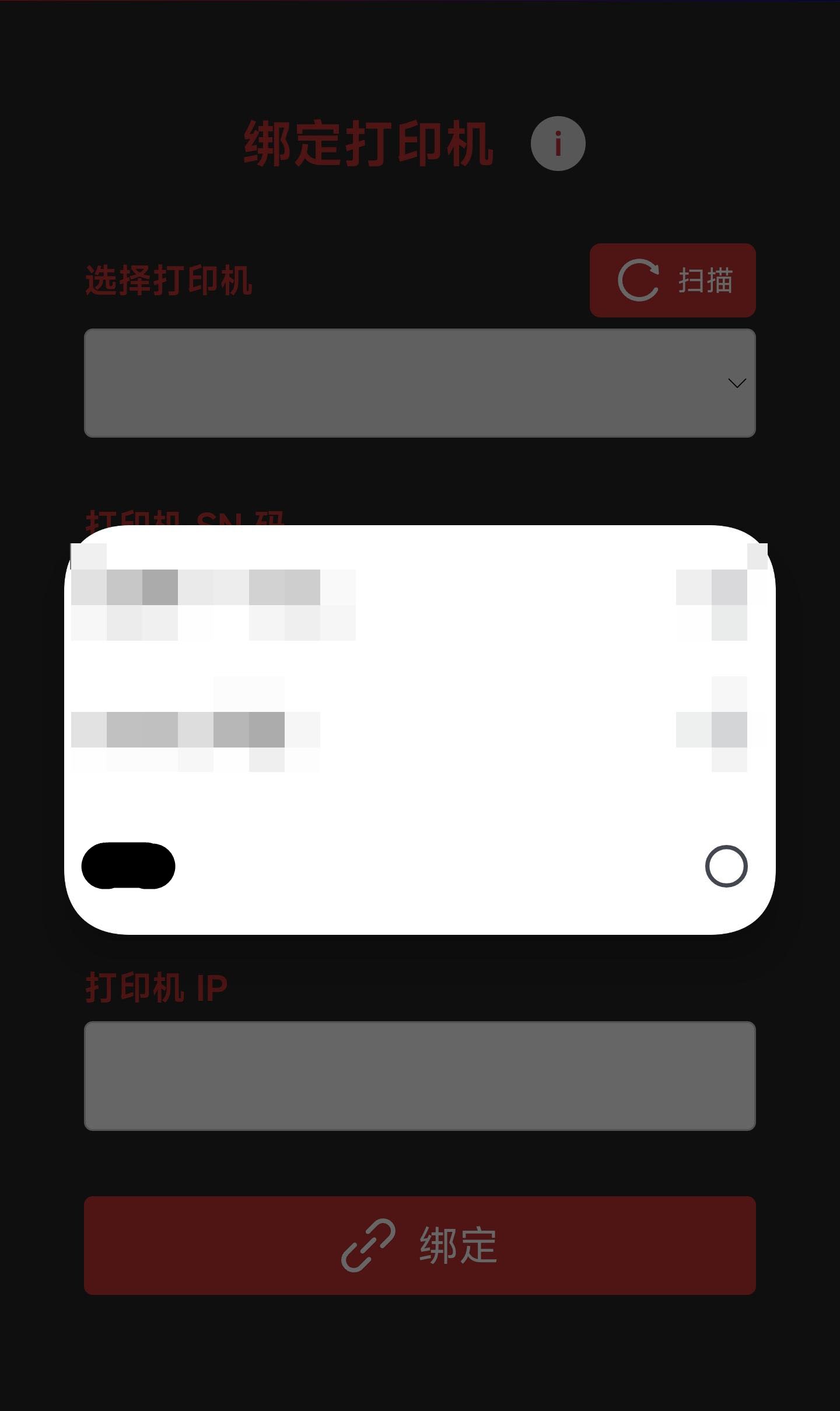Screen dimensions: 840x1411
Task: Expand the 选择打印机 dropdown
Action: [419, 383]
